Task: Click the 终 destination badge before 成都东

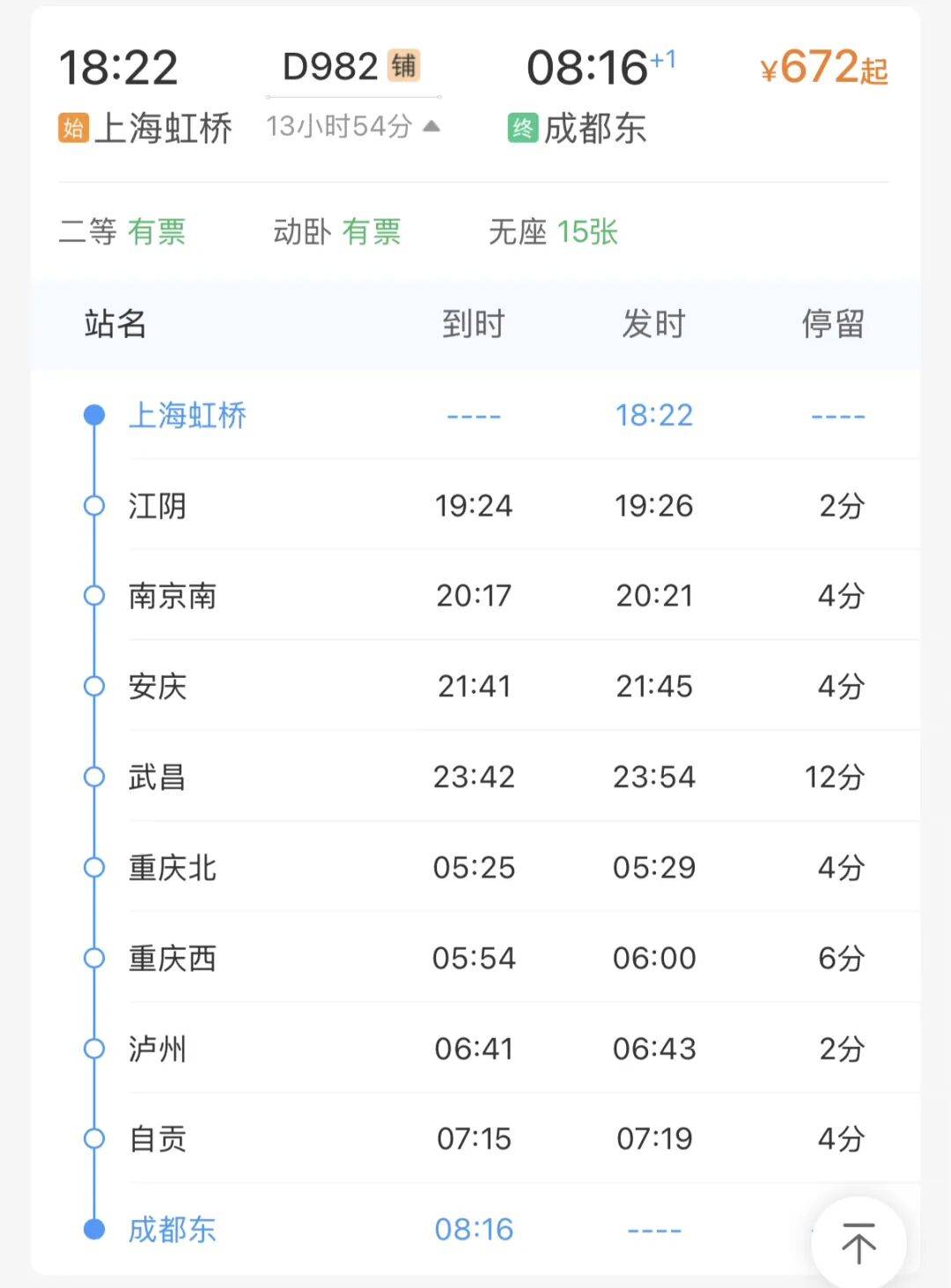Action: pyautogui.click(x=525, y=129)
